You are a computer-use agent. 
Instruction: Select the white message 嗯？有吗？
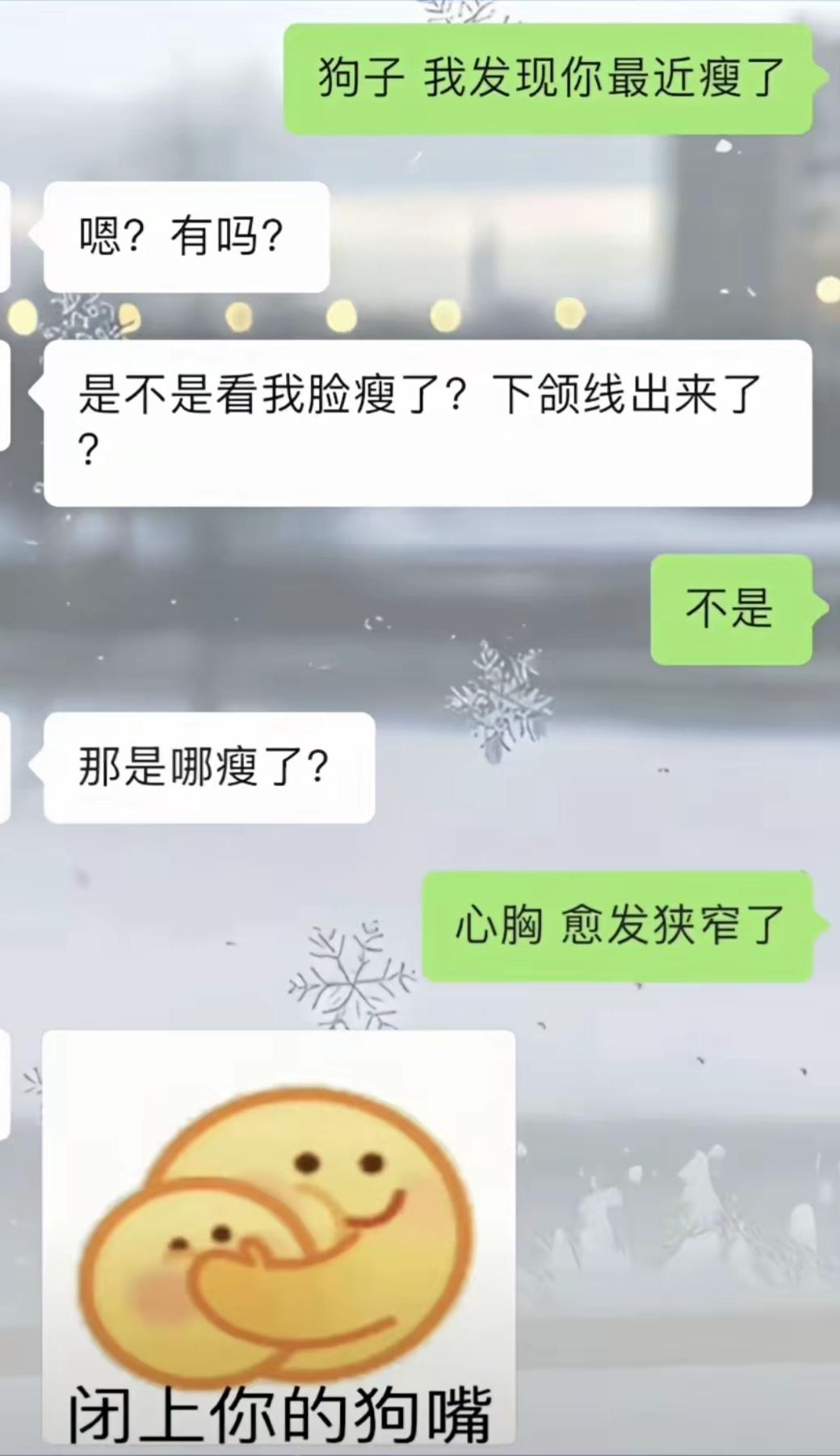click(x=186, y=236)
